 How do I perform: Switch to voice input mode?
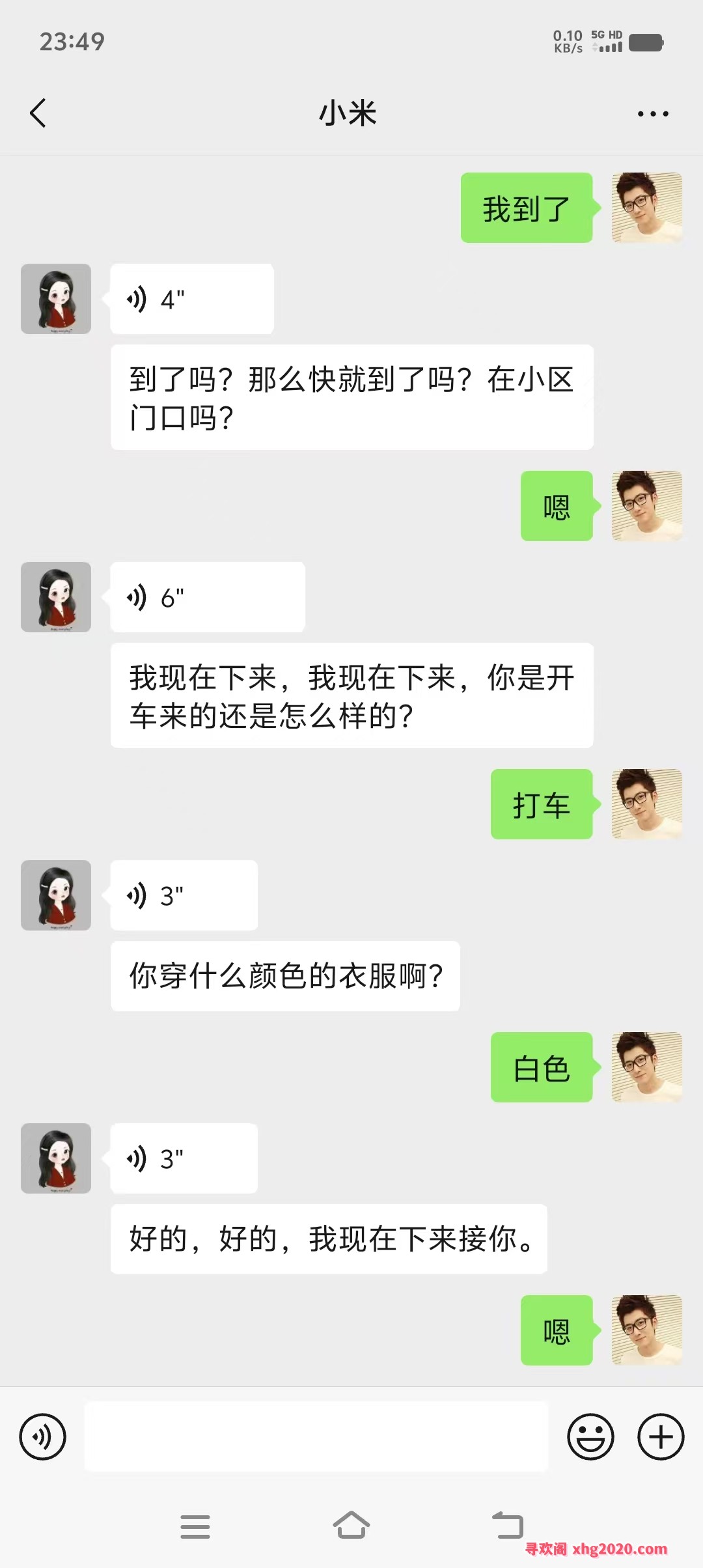tap(43, 1436)
